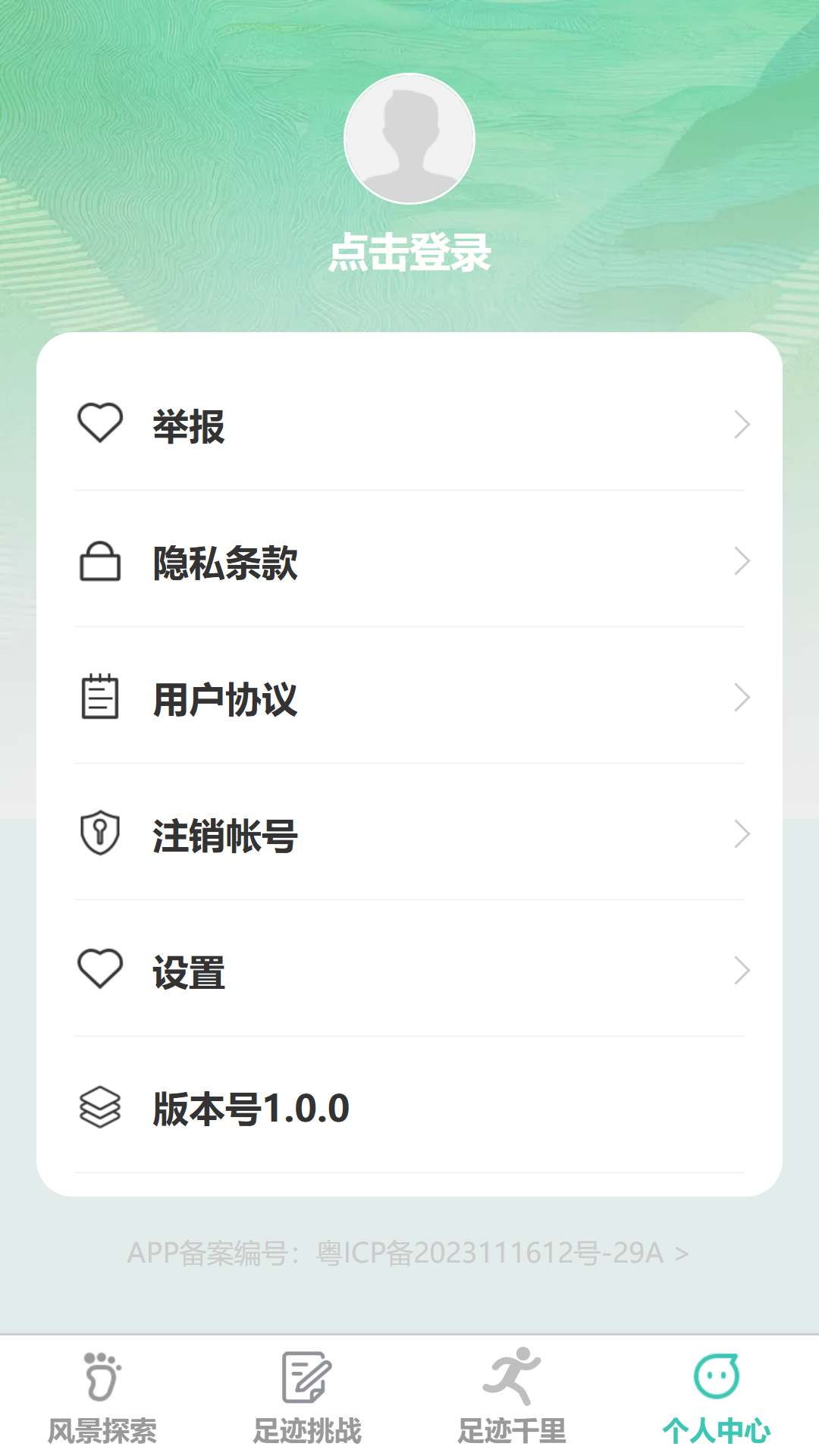Click the lock icon beside 隐私条款
Image resolution: width=819 pixels, height=1456 pixels.
coord(100,561)
